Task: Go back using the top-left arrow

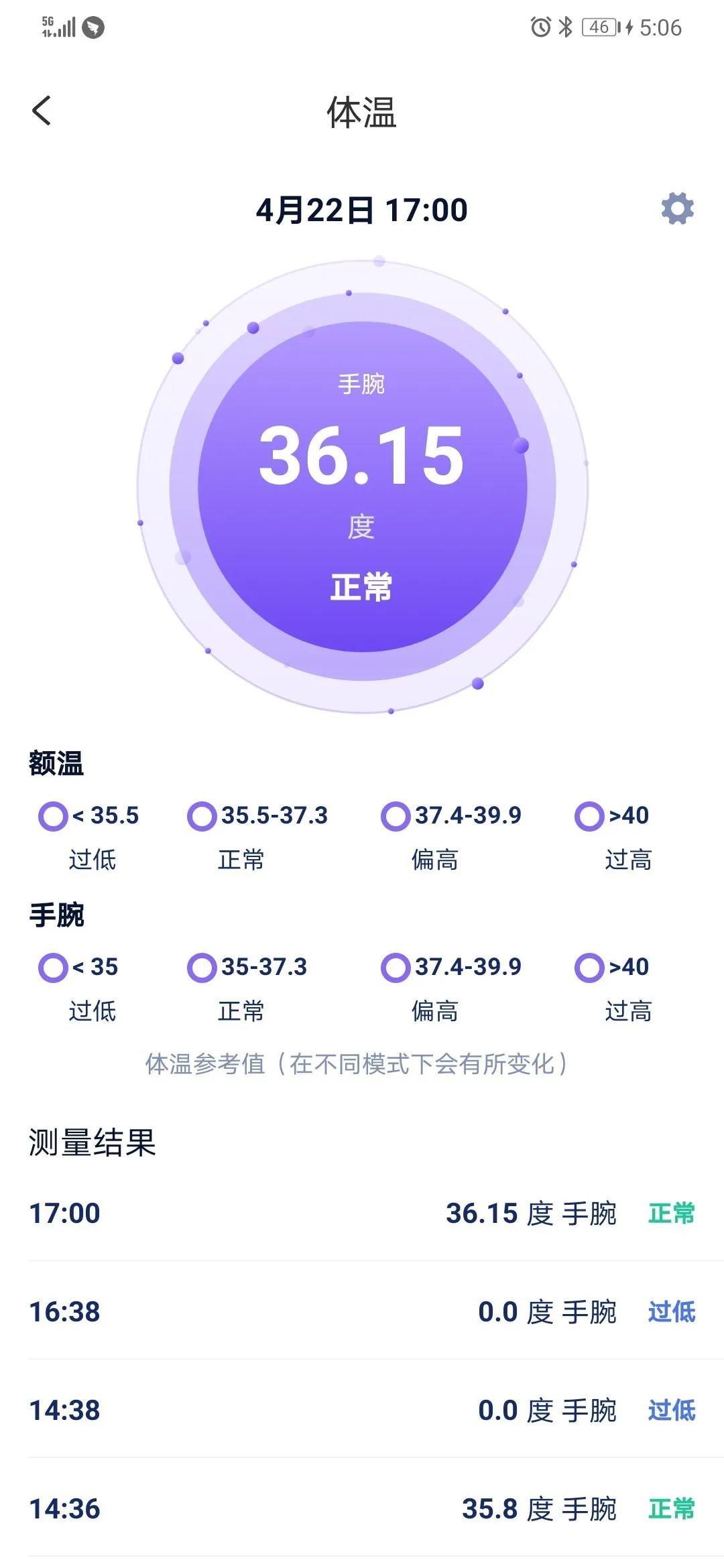Action: (42, 111)
